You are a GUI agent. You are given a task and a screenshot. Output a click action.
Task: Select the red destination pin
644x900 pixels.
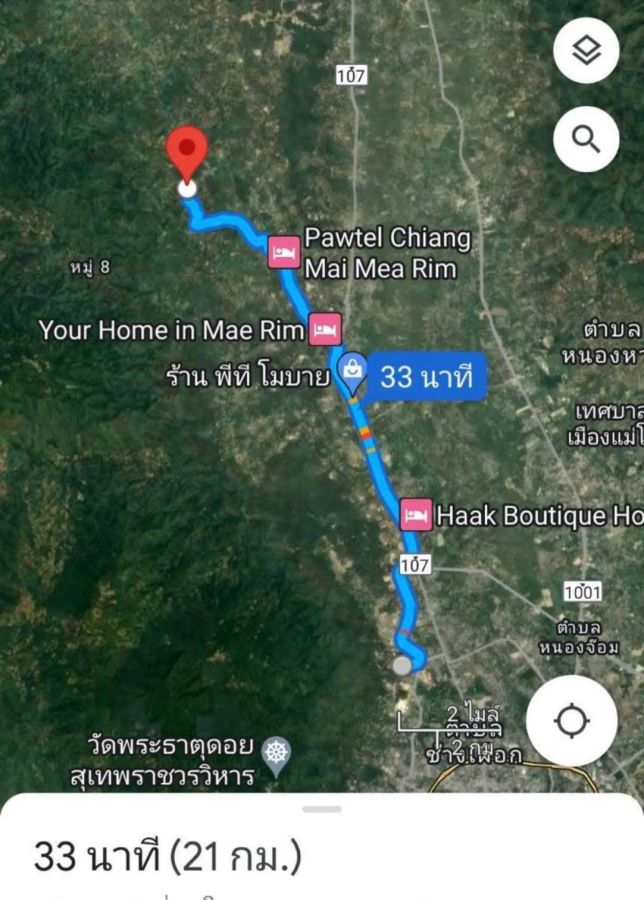pos(187,155)
